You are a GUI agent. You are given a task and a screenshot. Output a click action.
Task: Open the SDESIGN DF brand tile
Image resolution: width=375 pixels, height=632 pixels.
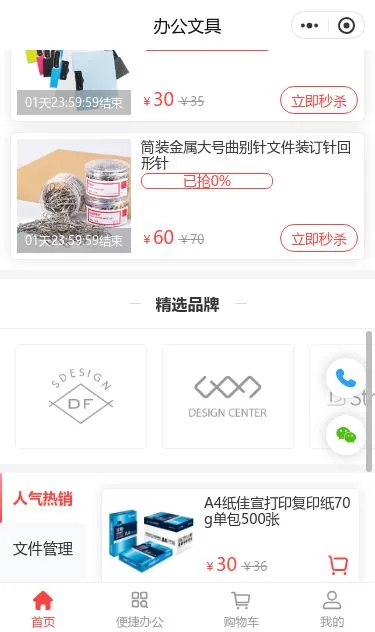click(x=81, y=396)
